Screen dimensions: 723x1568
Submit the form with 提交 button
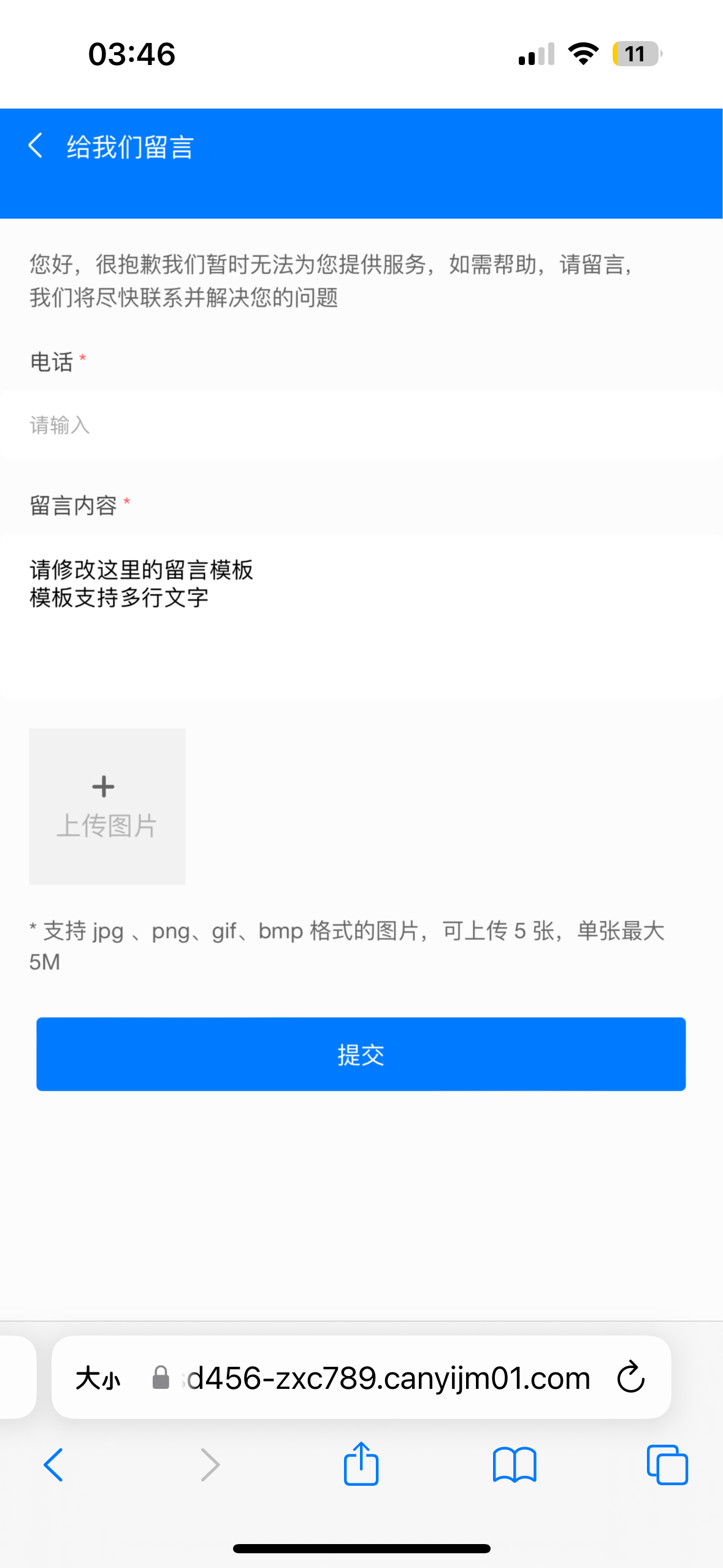coord(361,1054)
